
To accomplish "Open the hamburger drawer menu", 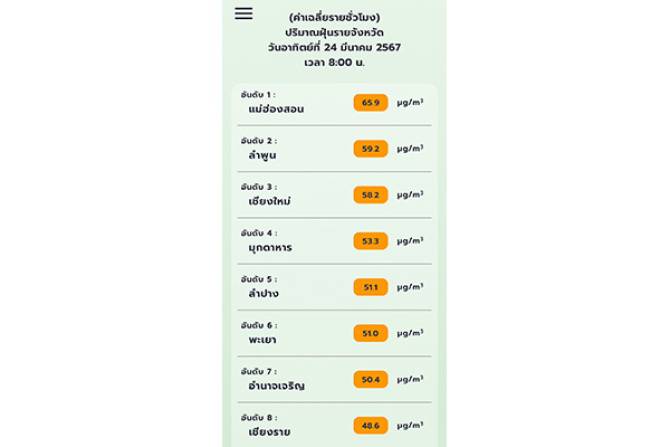I will 243,14.
